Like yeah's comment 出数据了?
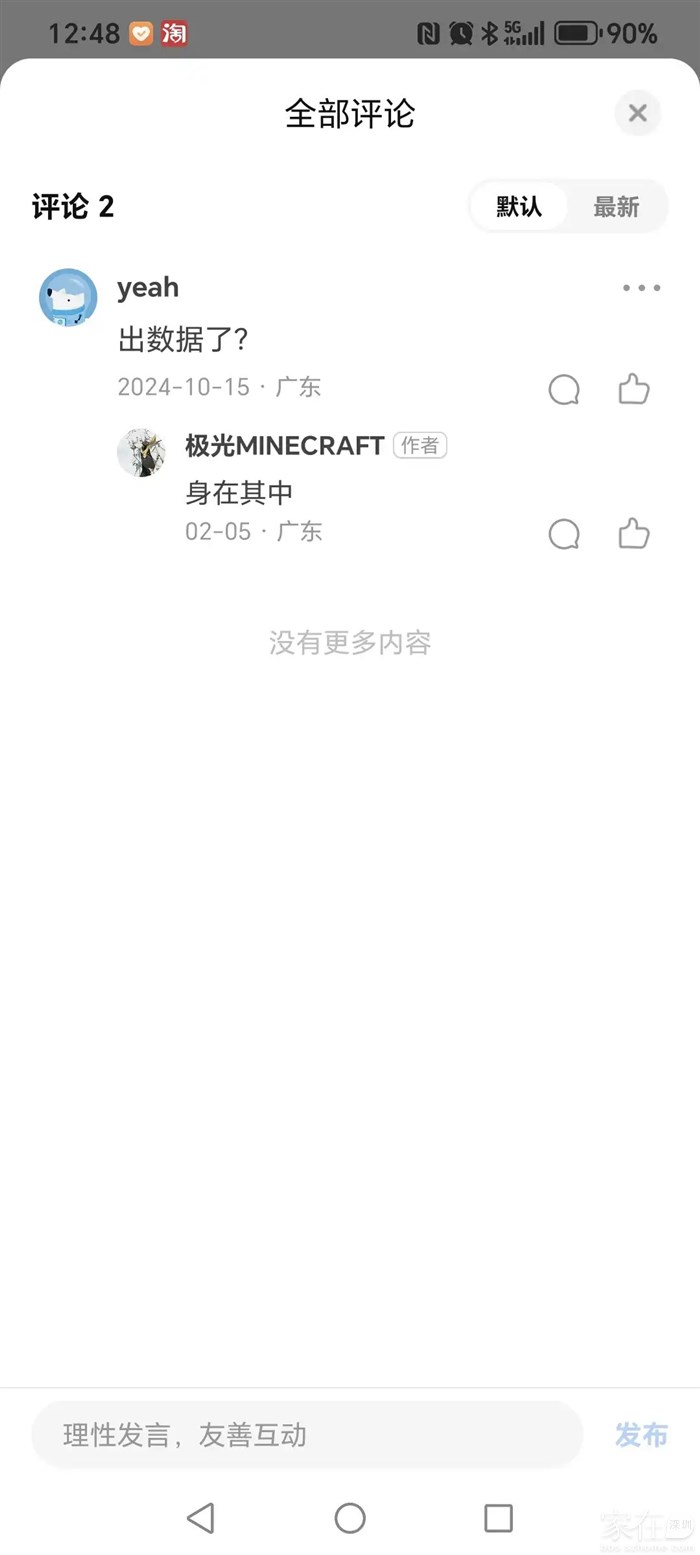 click(x=634, y=389)
